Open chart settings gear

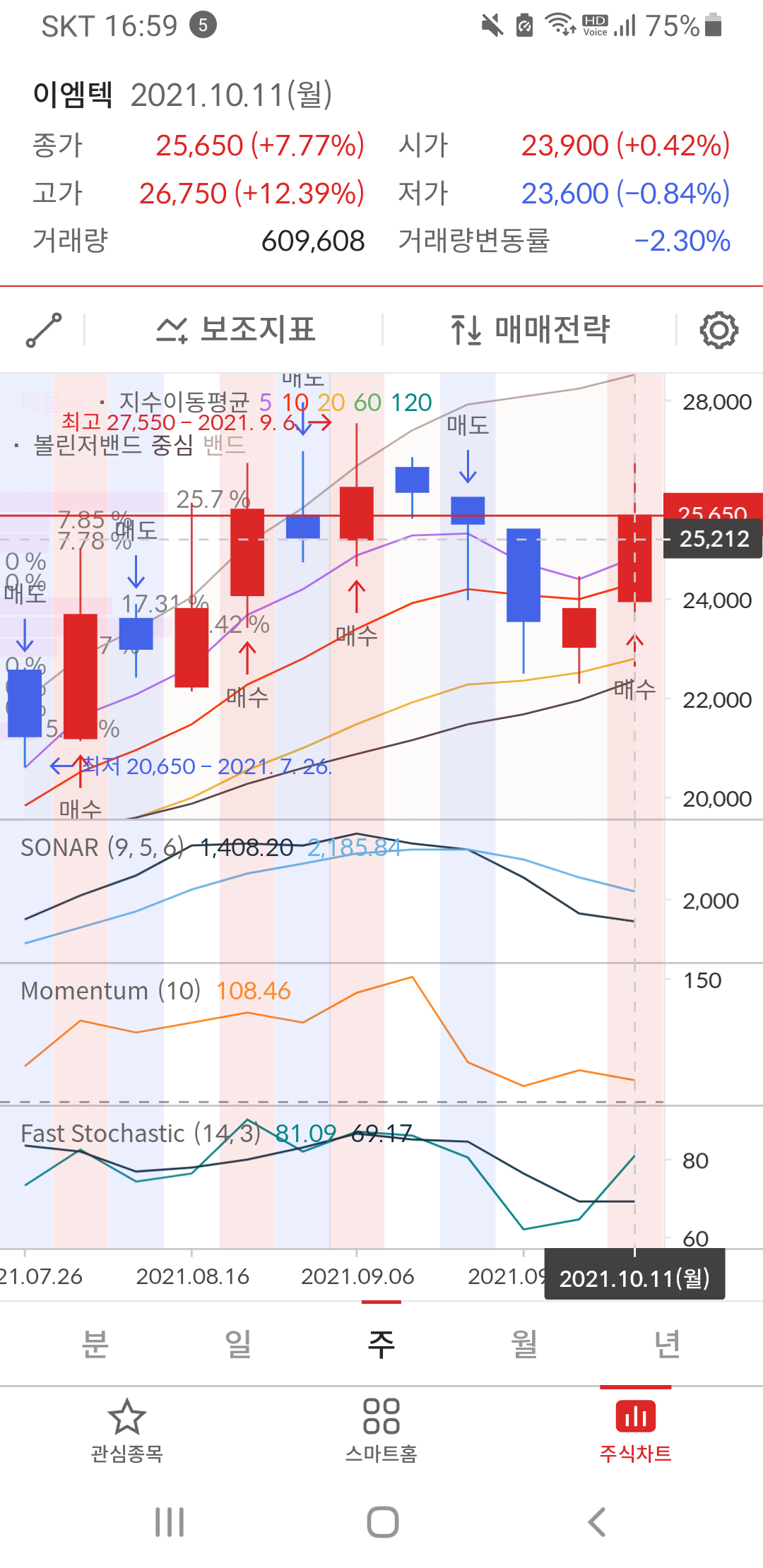[x=718, y=330]
